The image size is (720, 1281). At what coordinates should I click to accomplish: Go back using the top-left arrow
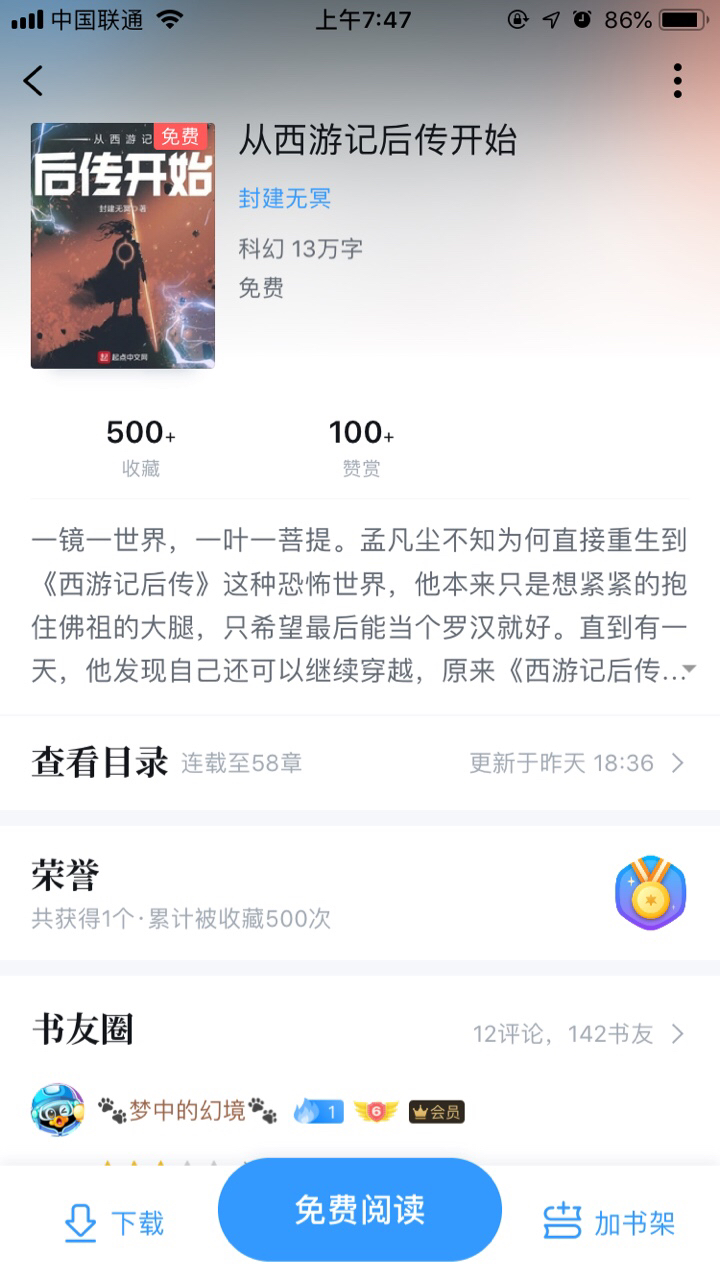click(34, 80)
